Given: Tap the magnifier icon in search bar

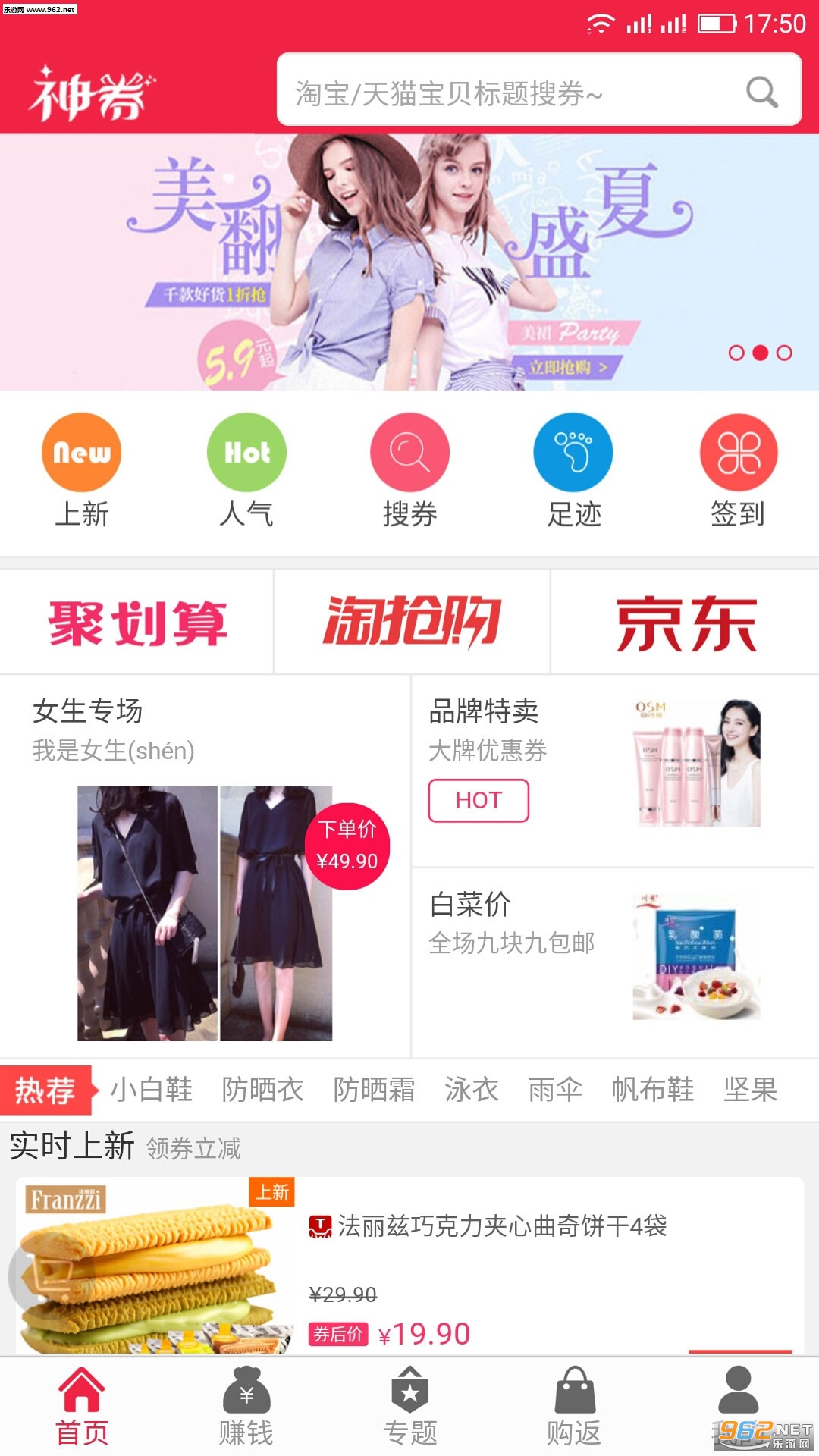Looking at the screenshot, I should click(x=761, y=93).
